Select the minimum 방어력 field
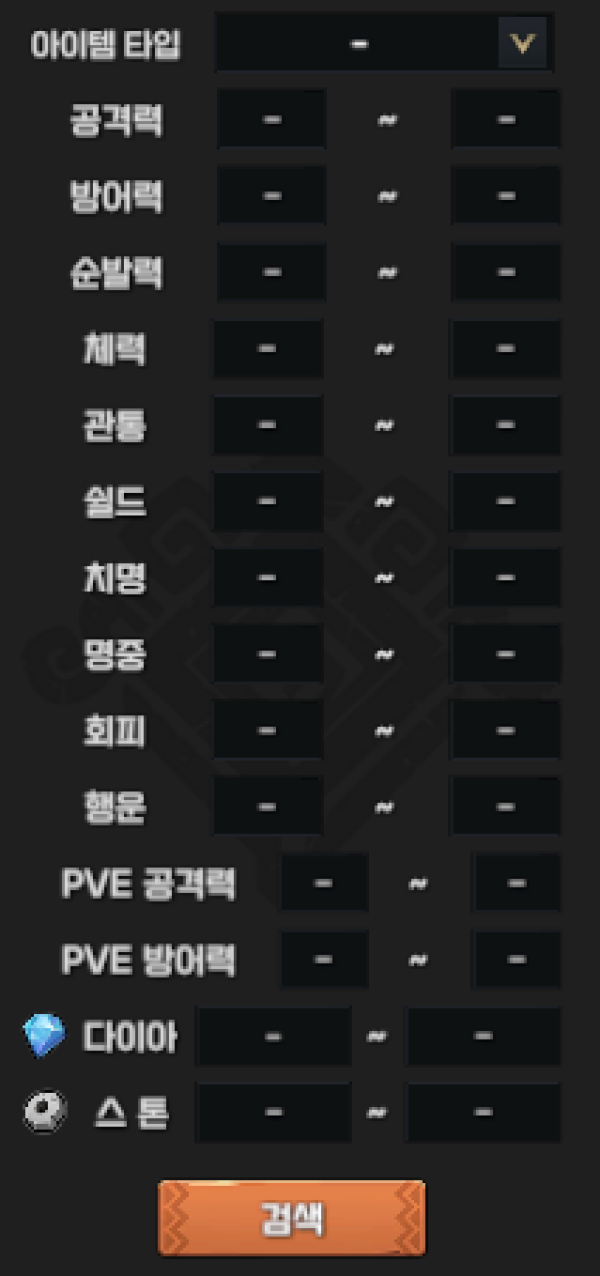Viewport: 600px width, 1276px height. (271, 195)
